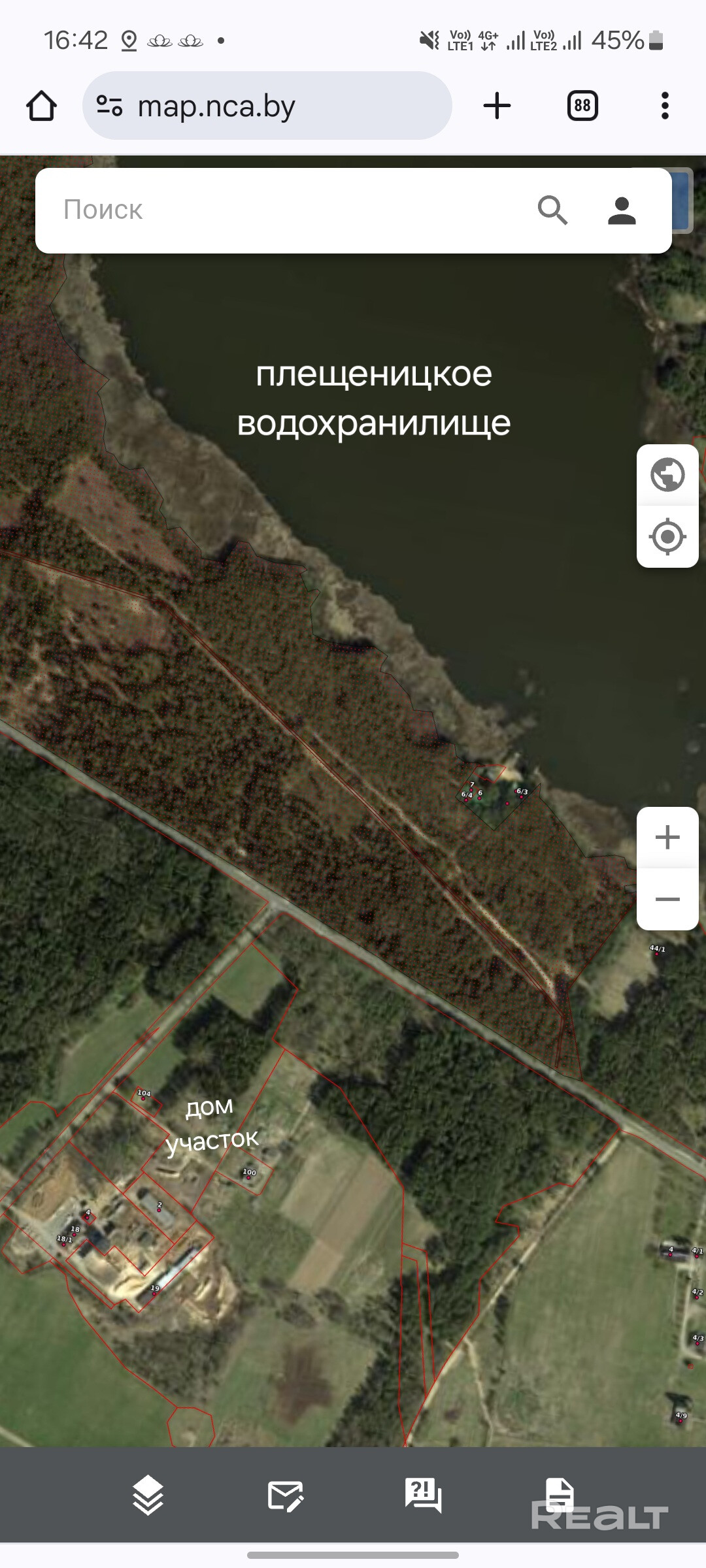Zoom out of the map

[667, 900]
